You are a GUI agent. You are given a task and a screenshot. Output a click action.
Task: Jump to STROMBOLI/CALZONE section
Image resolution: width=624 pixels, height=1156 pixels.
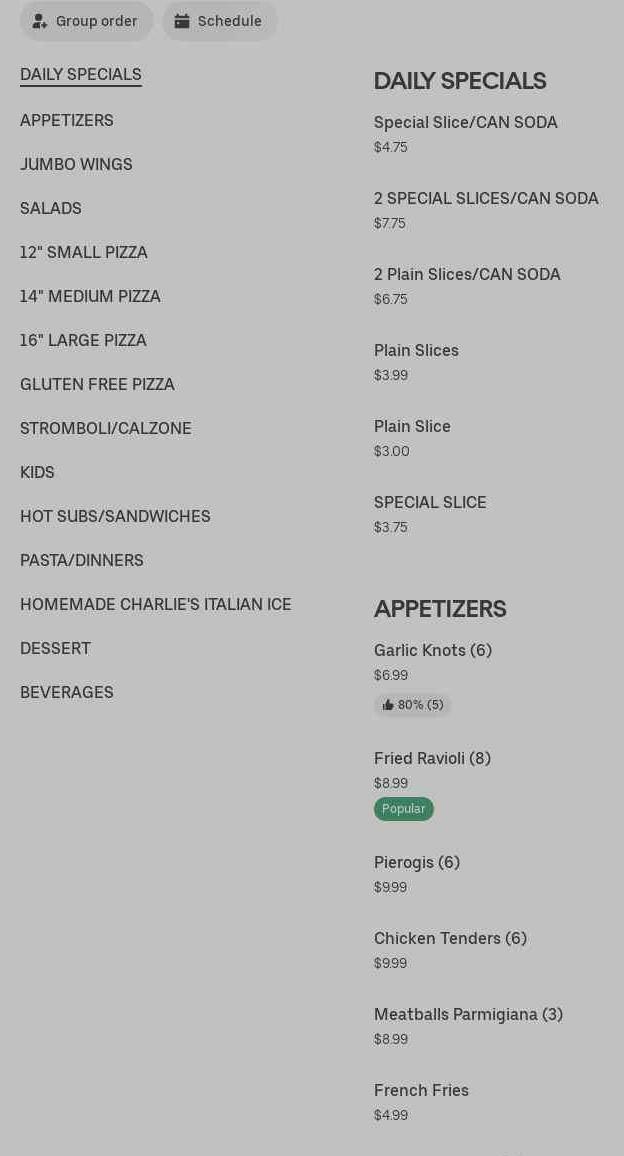tap(105, 428)
